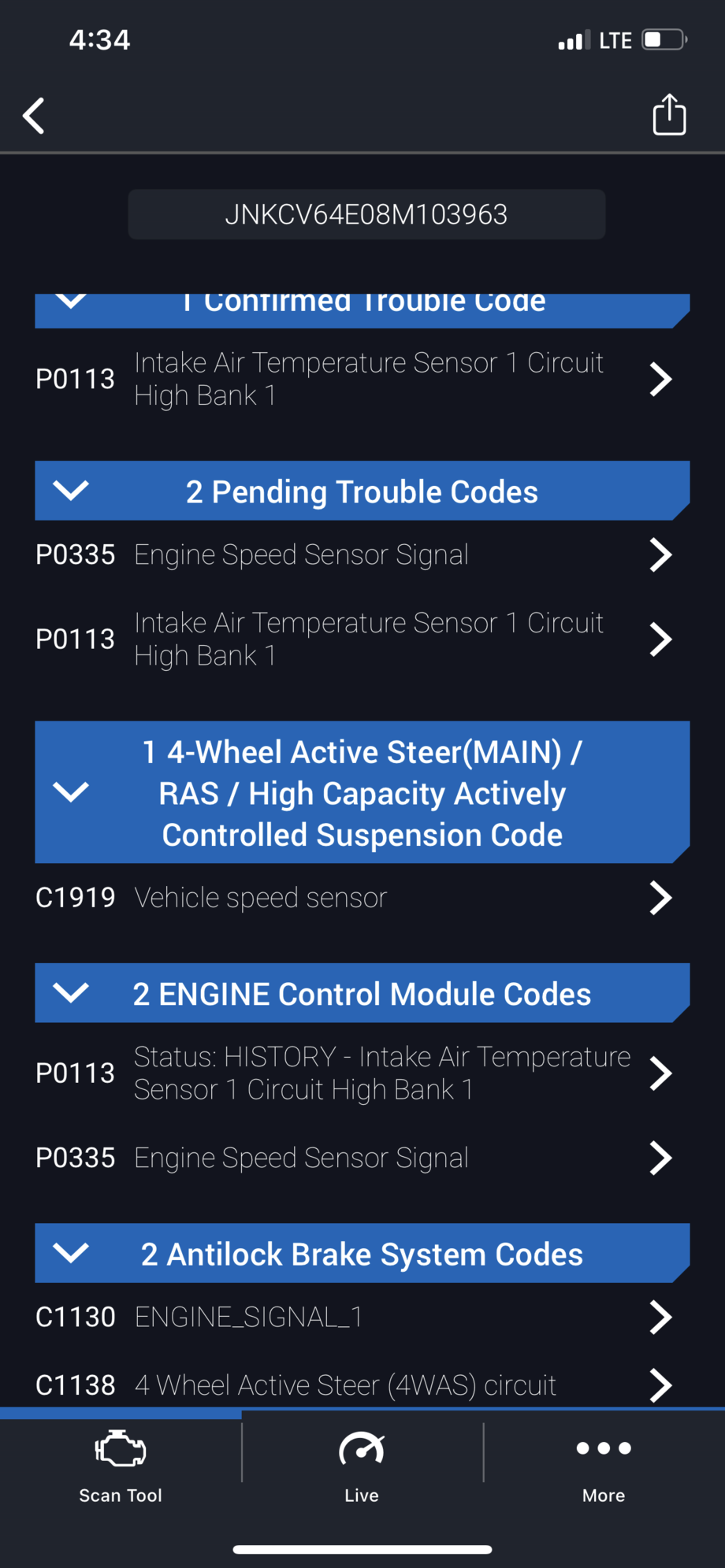Share the diagnostic report
This screenshot has width=725, height=1568.
[x=669, y=115]
